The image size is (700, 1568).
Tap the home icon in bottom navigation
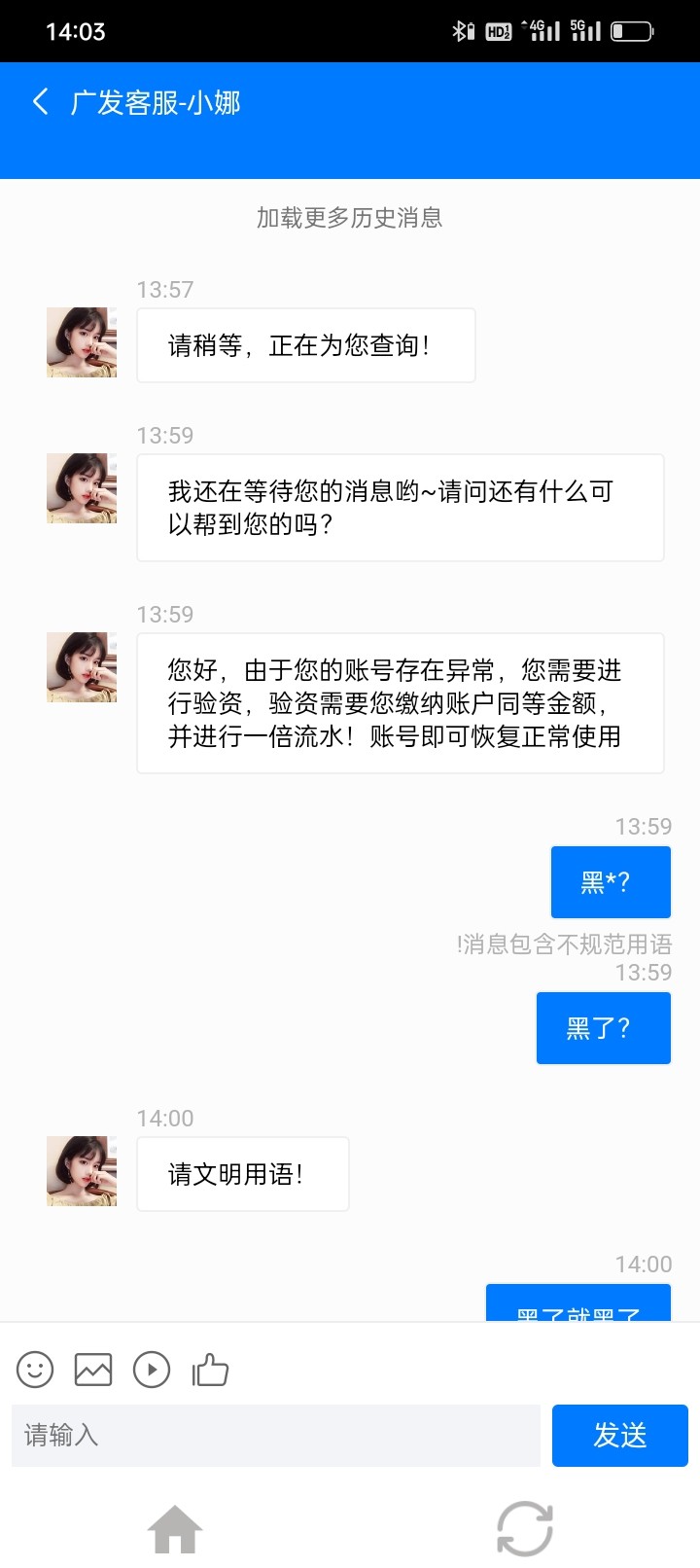point(175,1527)
